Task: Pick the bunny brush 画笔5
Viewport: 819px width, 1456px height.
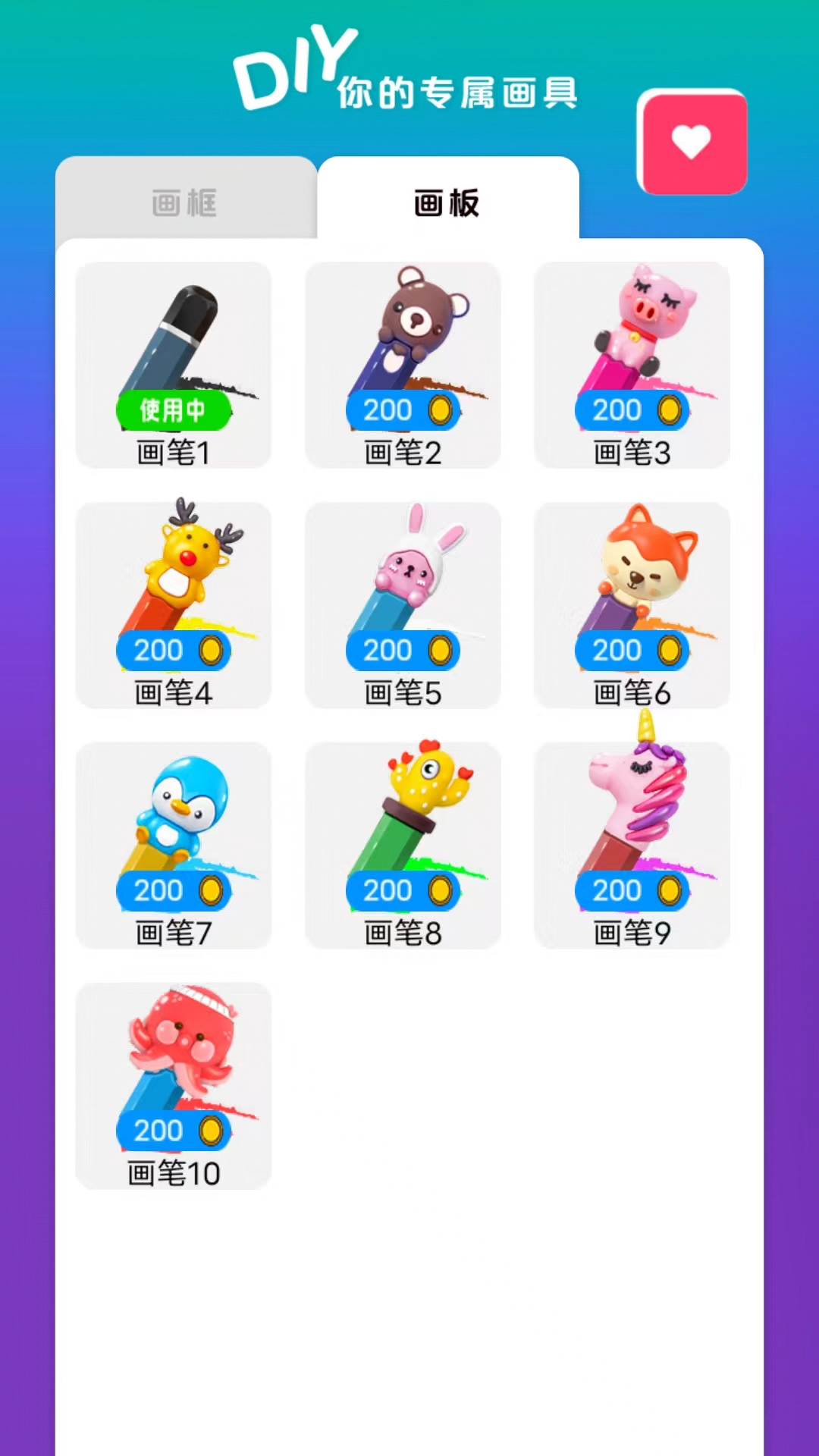Action: [x=403, y=605]
